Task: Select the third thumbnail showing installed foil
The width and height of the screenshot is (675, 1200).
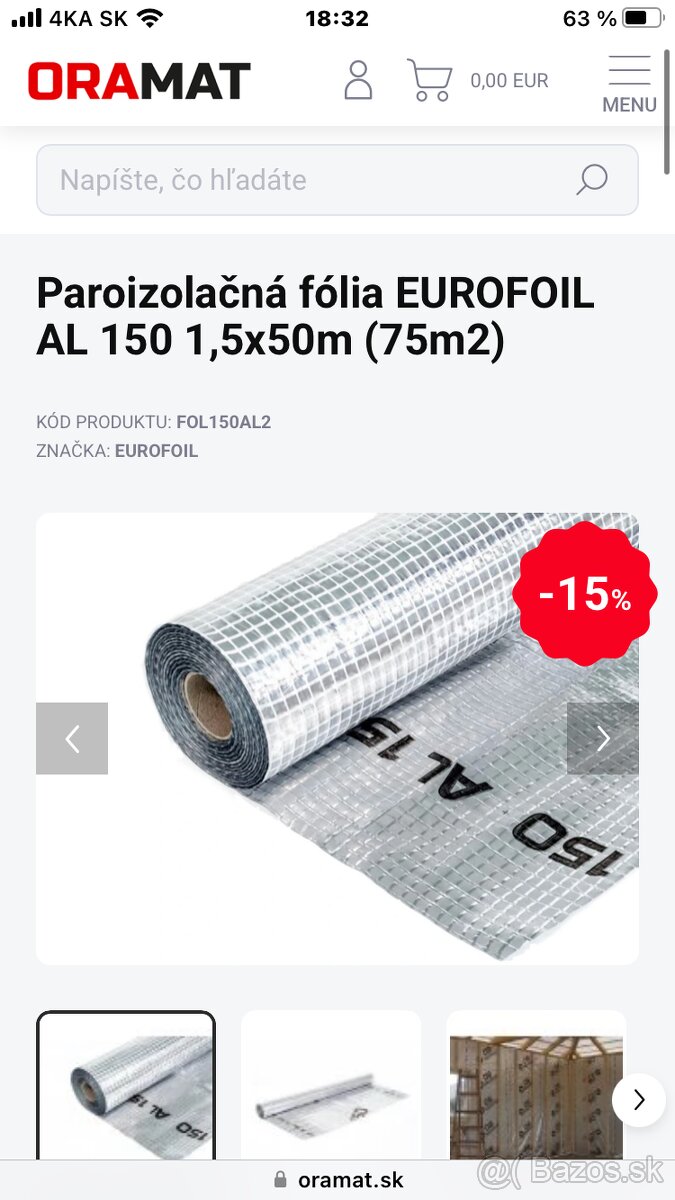Action: 536,1088
